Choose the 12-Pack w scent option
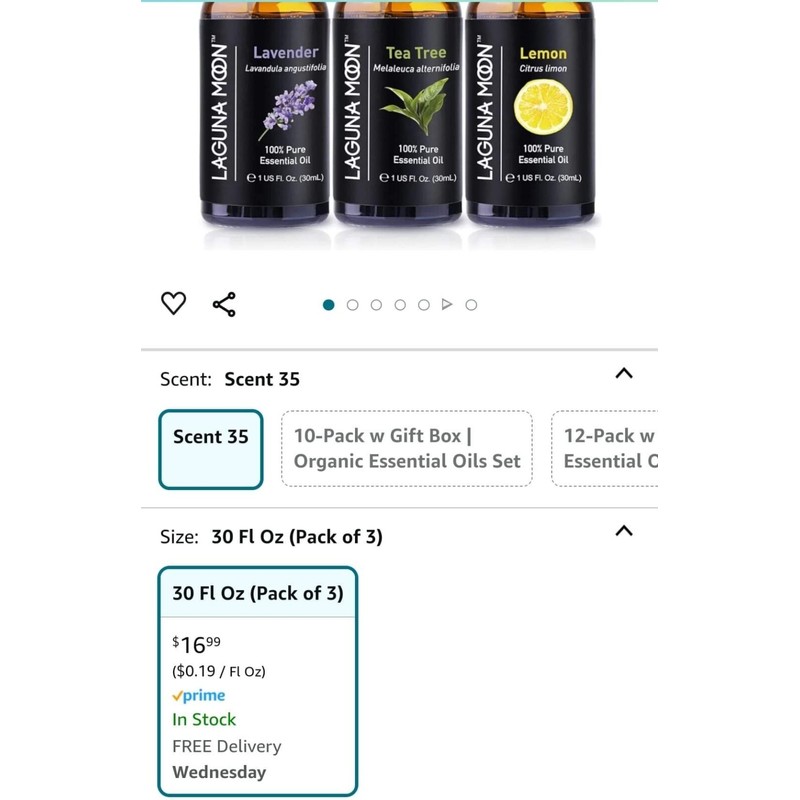This screenshot has height=800, width=800. tap(605, 448)
